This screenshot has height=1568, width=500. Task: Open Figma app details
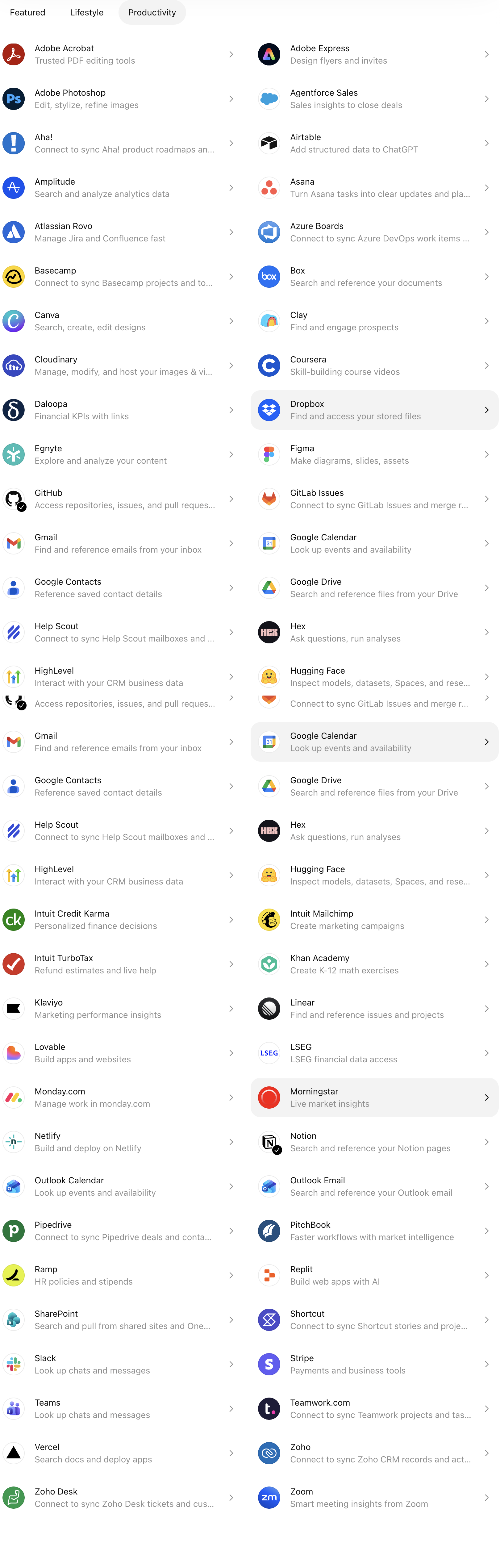click(x=374, y=455)
